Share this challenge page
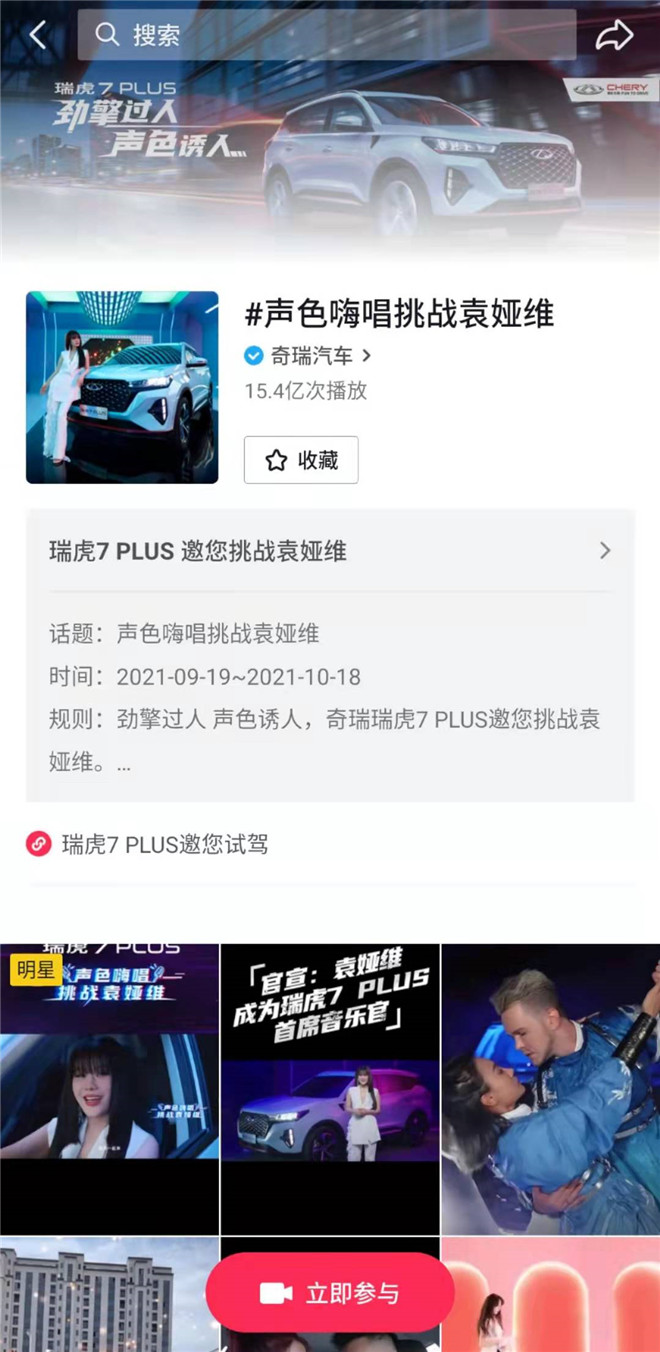 [614, 35]
